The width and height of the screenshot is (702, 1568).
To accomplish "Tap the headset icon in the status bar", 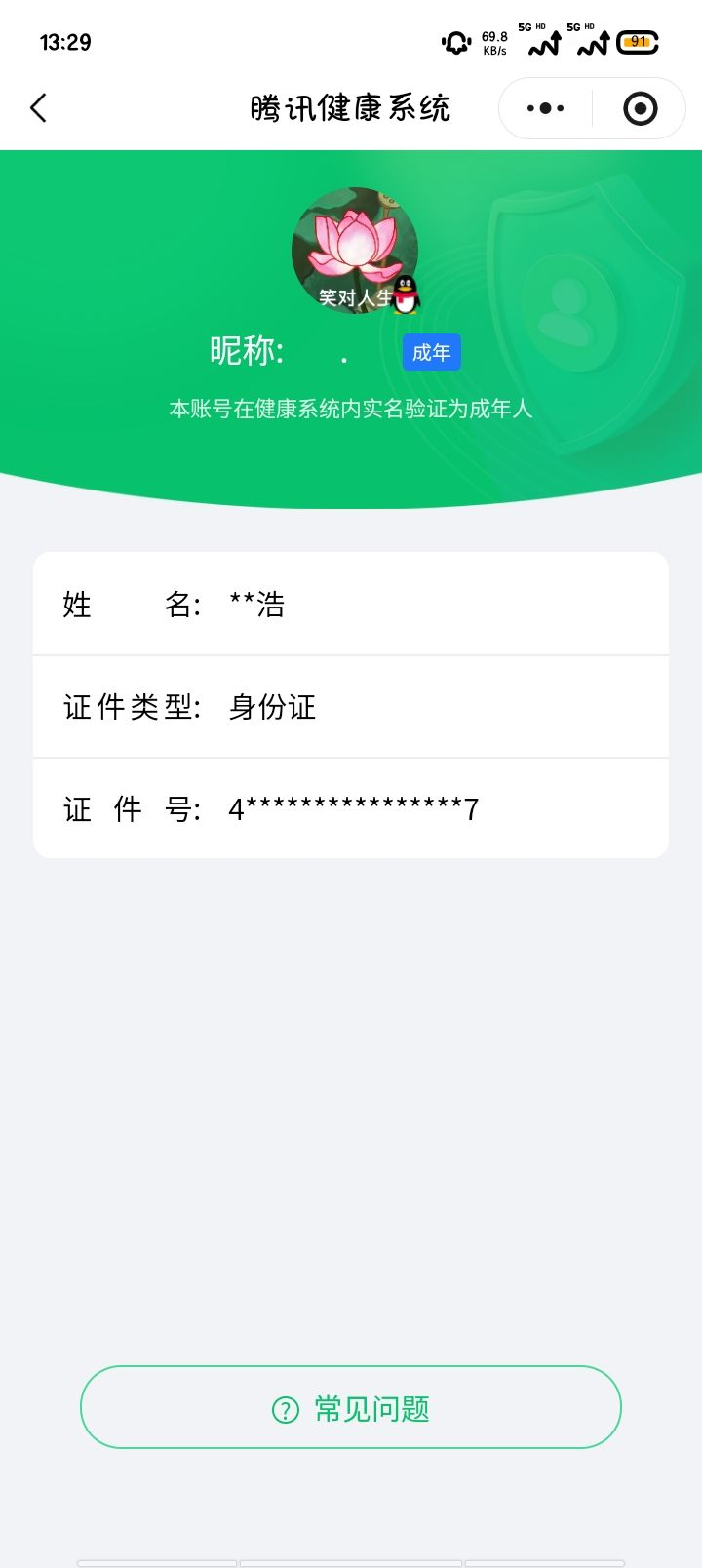I will point(454,42).
